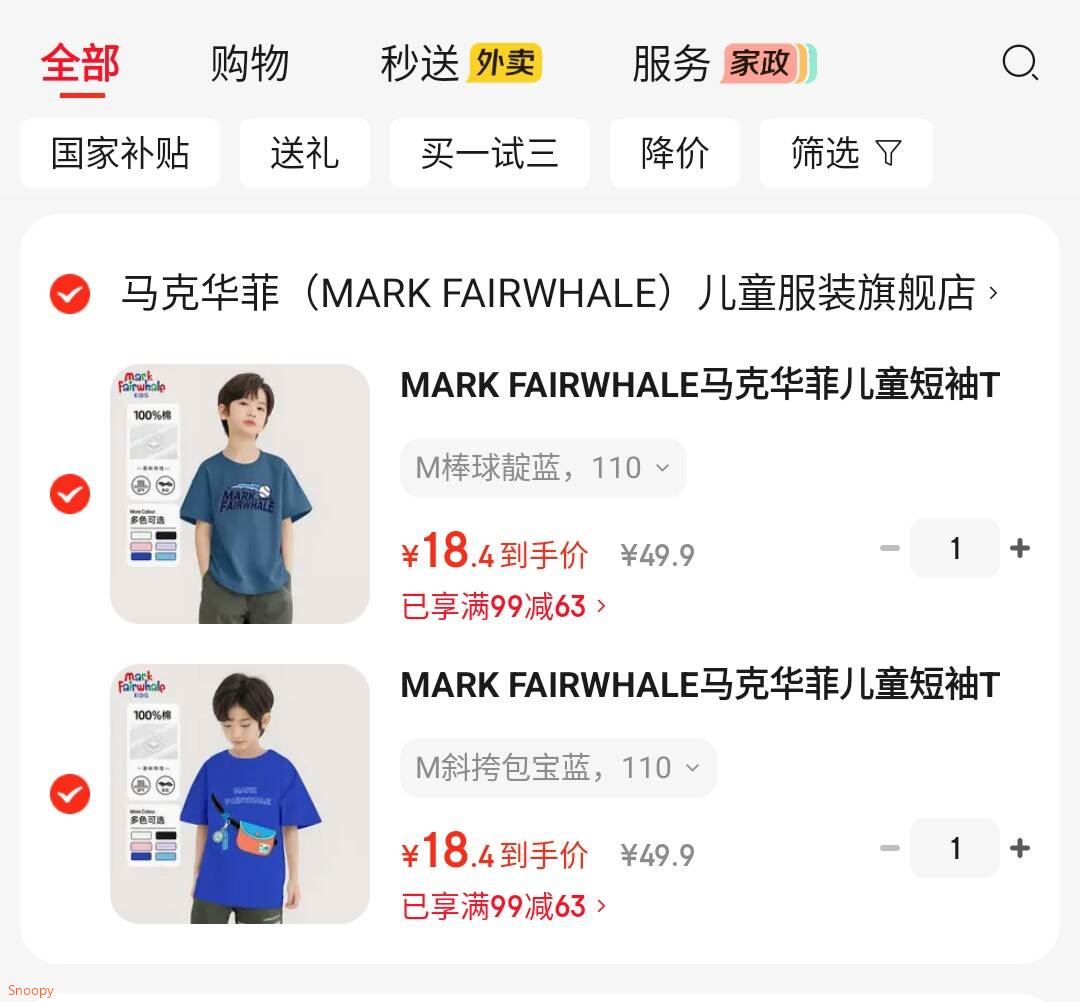
Task: Select the 全部 tab
Action: pos(81,64)
